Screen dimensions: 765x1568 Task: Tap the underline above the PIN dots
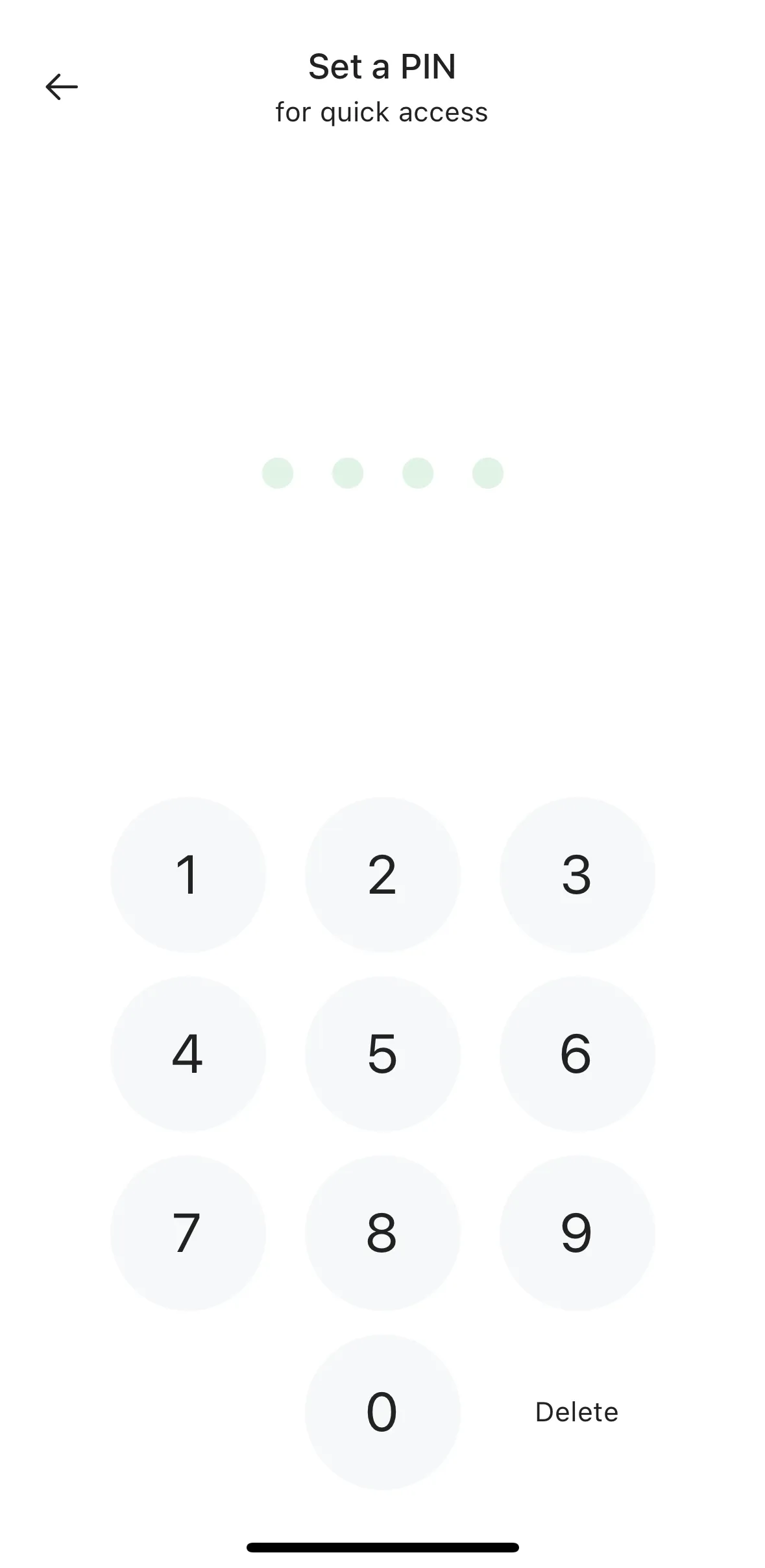point(382,349)
